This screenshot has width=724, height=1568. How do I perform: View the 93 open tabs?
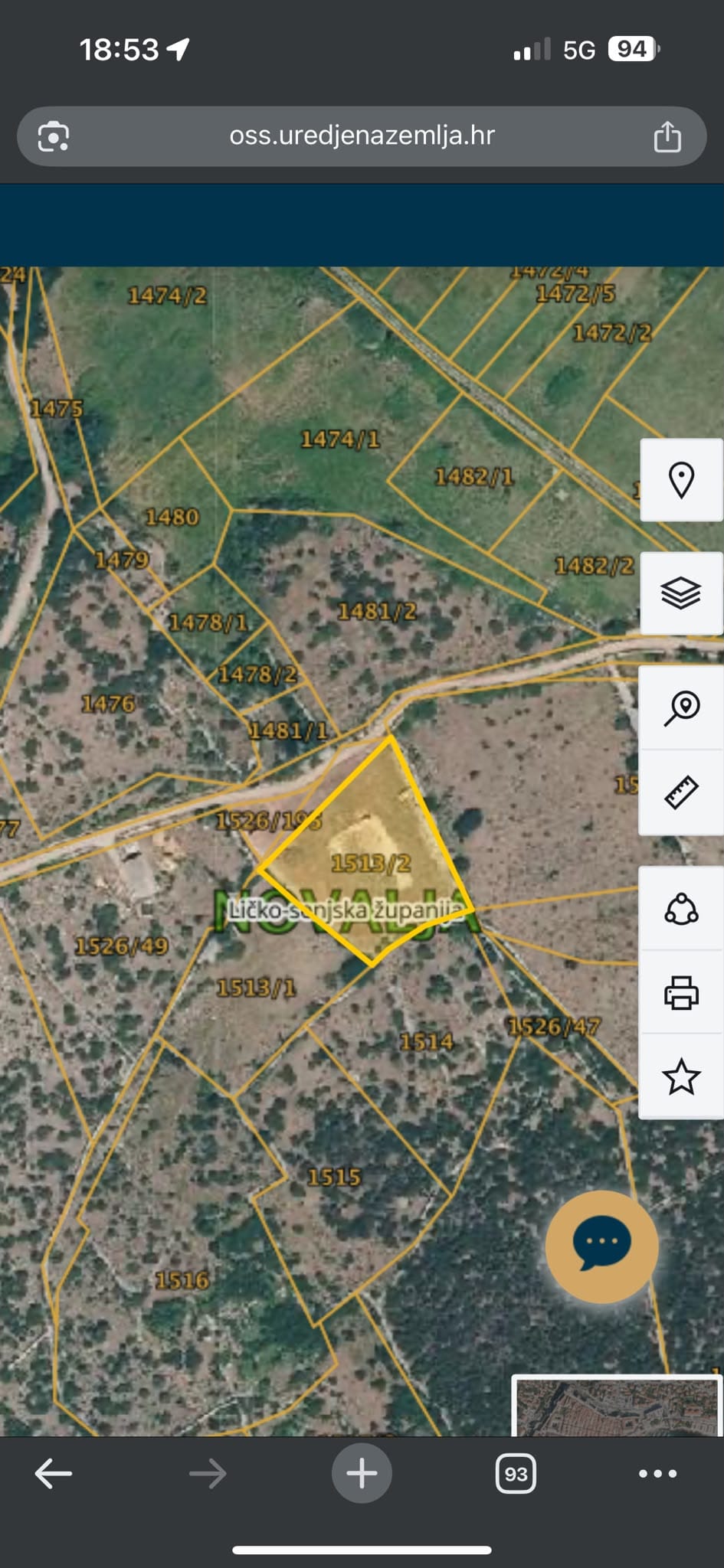pyautogui.click(x=516, y=1473)
